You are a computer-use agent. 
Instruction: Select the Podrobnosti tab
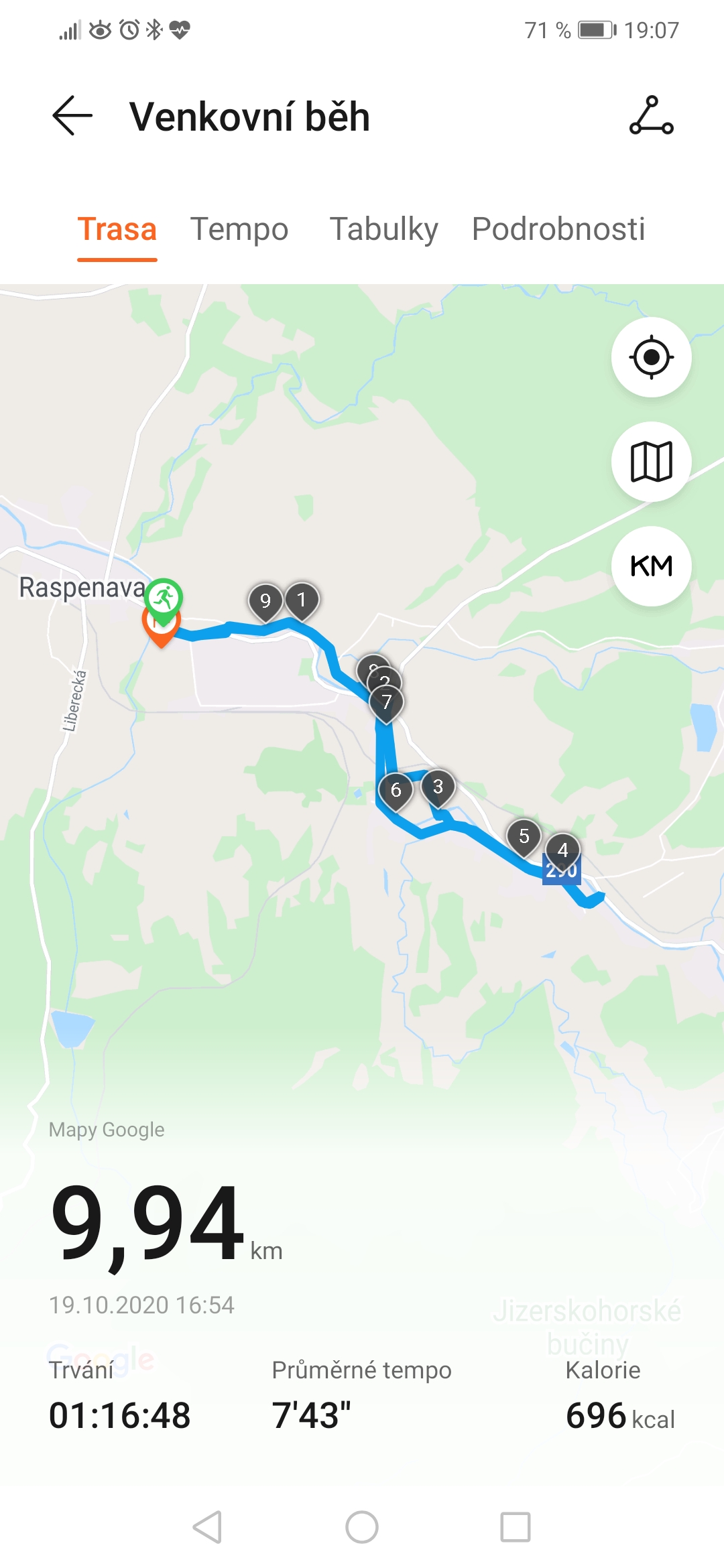(x=558, y=229)
